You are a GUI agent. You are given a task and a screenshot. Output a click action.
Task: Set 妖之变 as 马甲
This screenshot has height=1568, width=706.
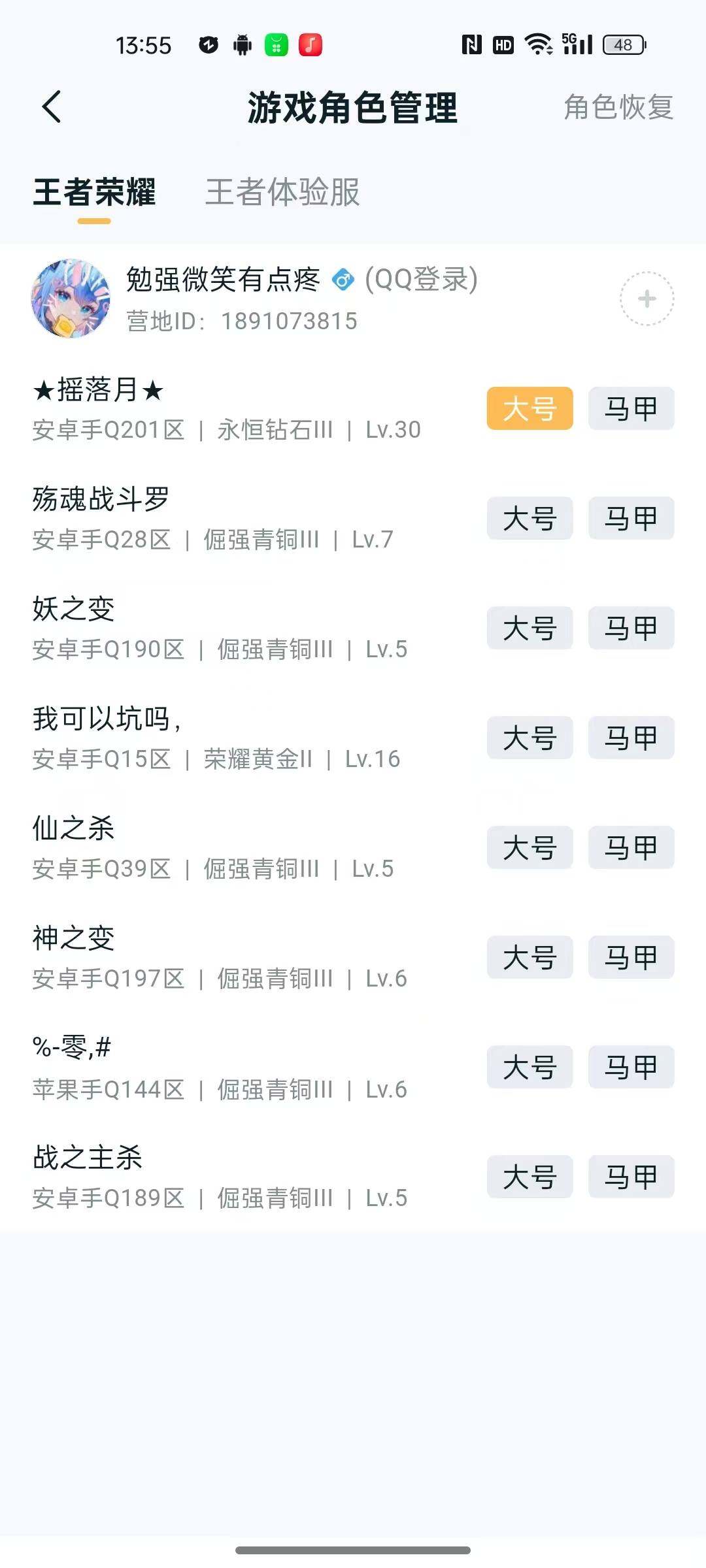click(630, 628)
